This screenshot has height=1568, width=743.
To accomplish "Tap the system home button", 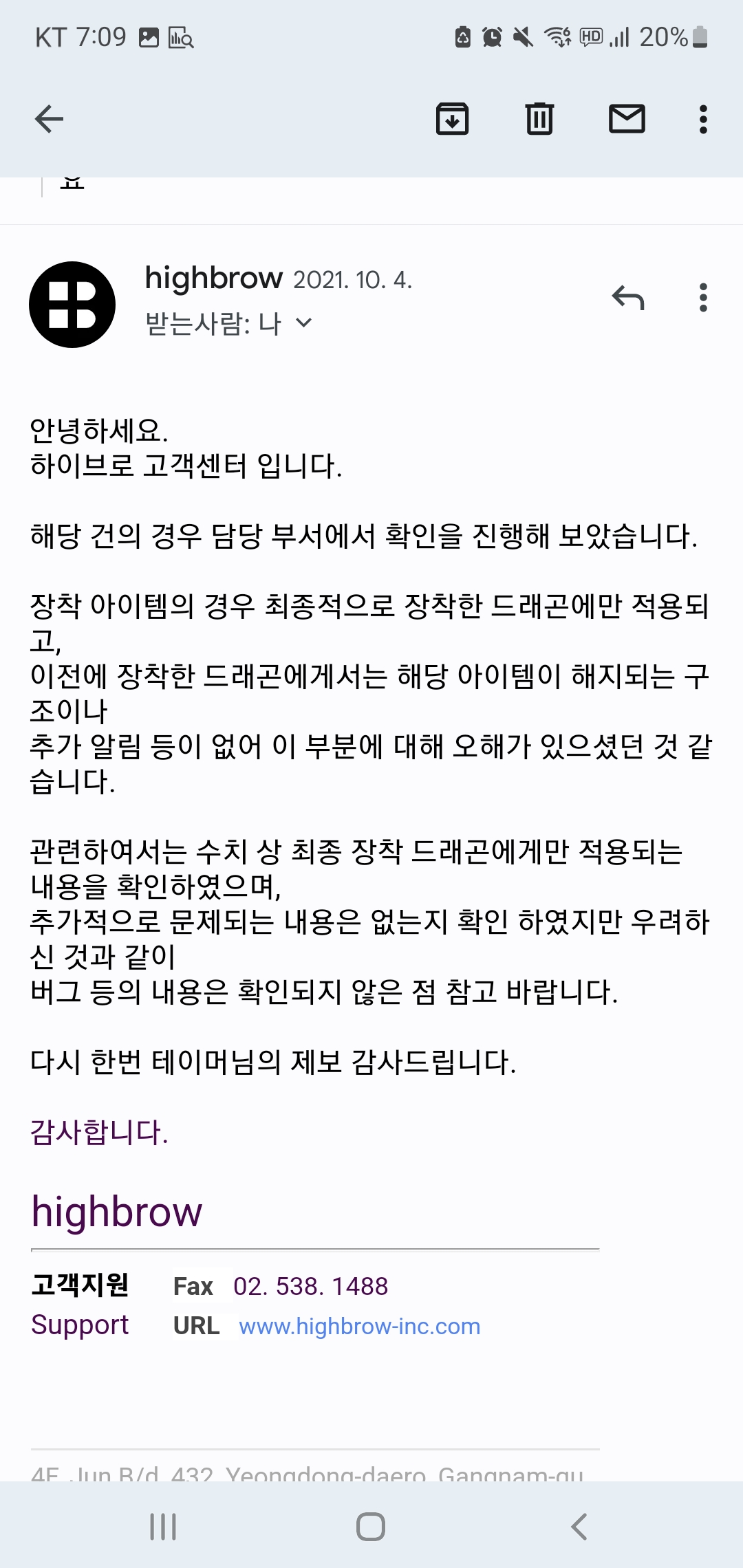I will click(371, 1527).
